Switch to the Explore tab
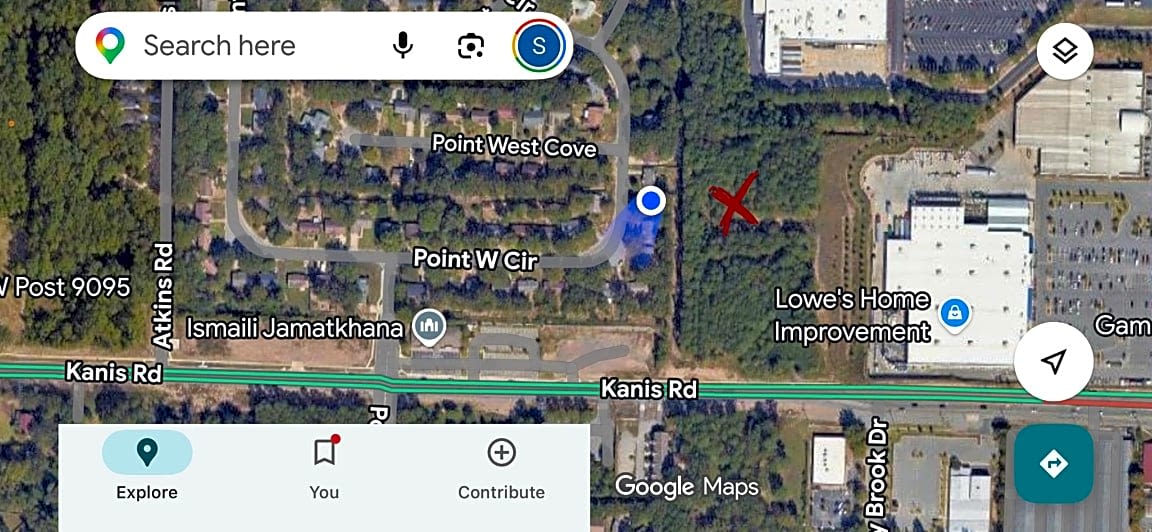This screenshot has width=1152, height=532. point(147,466)
